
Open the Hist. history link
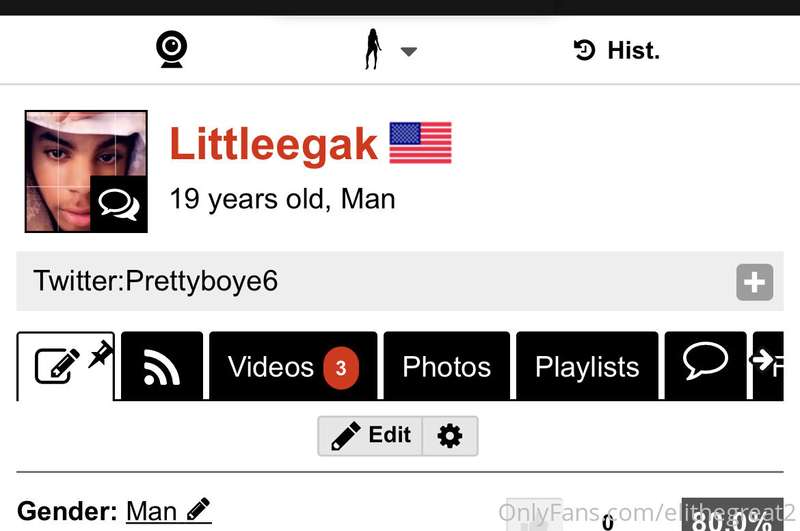pyautogui.click(x=617, y=50)
